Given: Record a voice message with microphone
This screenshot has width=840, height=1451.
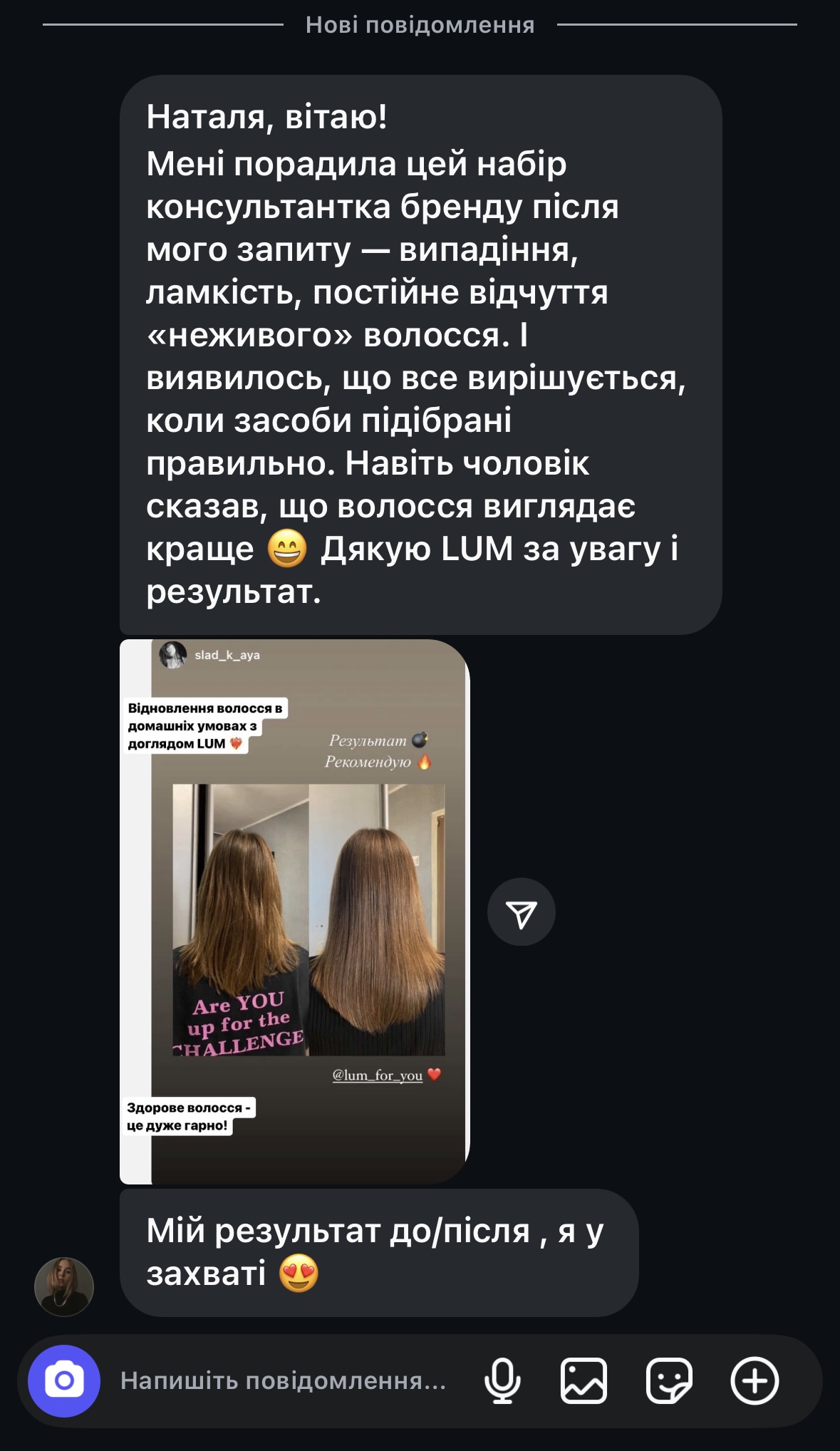Looking at the screenshot, I should point(502,1381).
